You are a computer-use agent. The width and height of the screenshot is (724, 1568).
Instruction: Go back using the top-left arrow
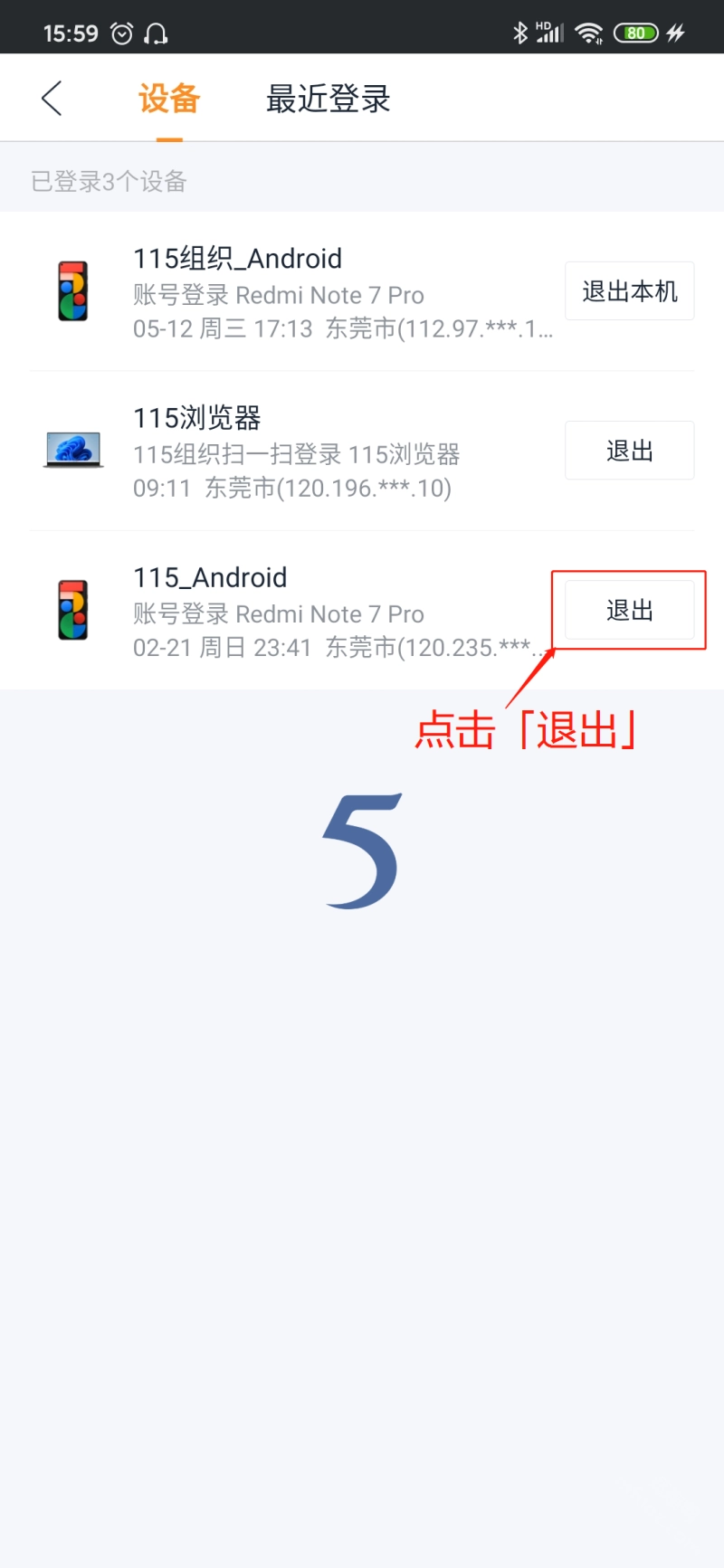point(52,98)
